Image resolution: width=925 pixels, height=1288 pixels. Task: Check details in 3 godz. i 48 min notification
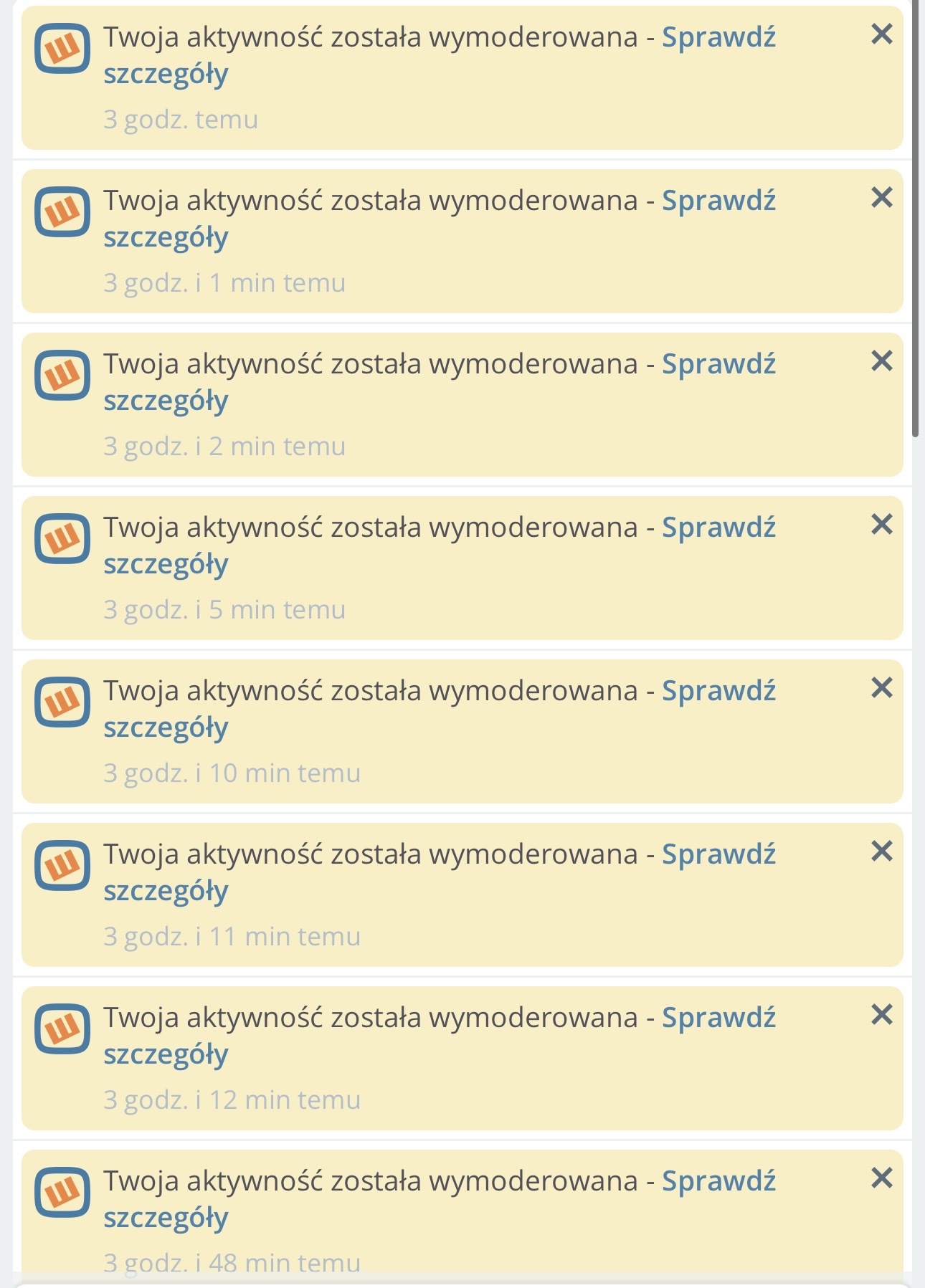[718, 1181]
